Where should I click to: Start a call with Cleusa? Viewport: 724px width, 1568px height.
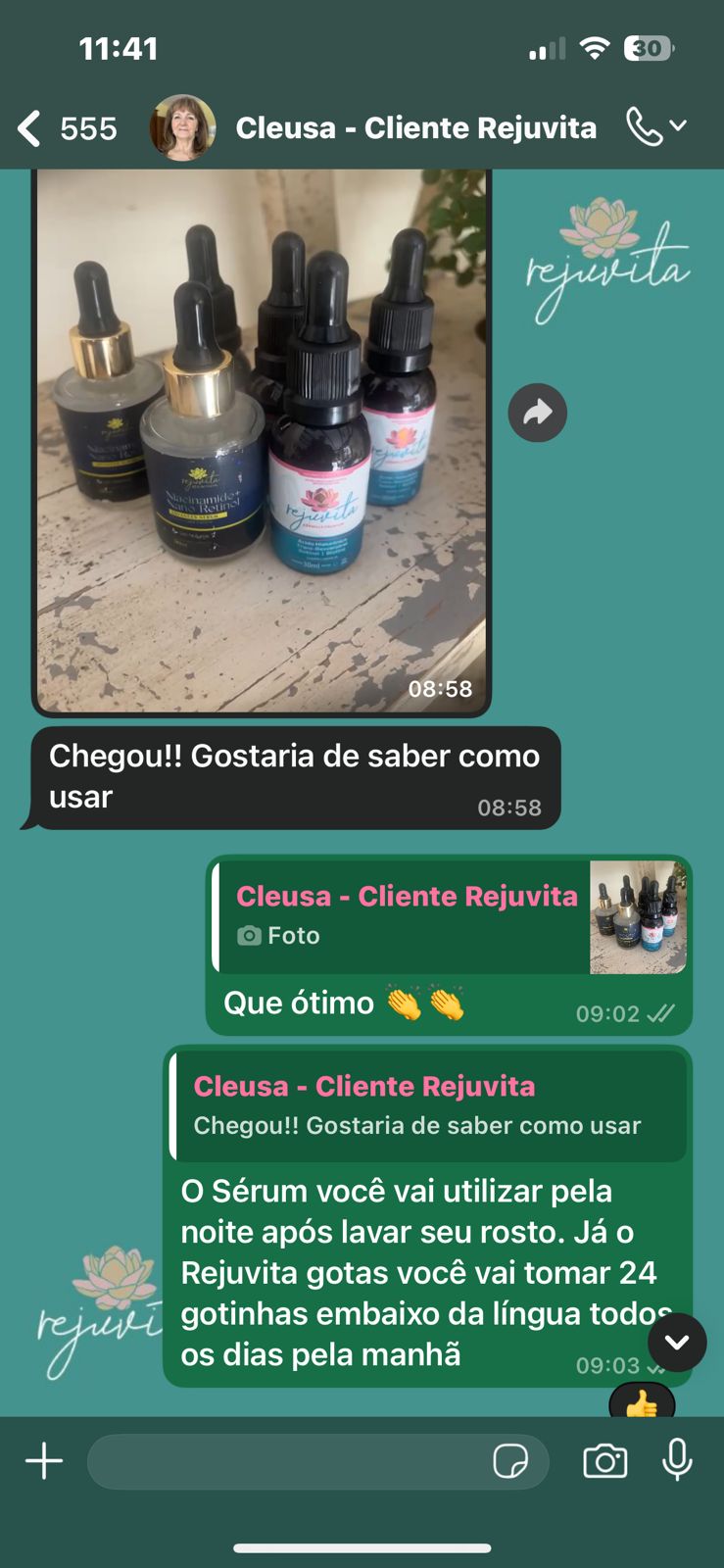point(644,127)
